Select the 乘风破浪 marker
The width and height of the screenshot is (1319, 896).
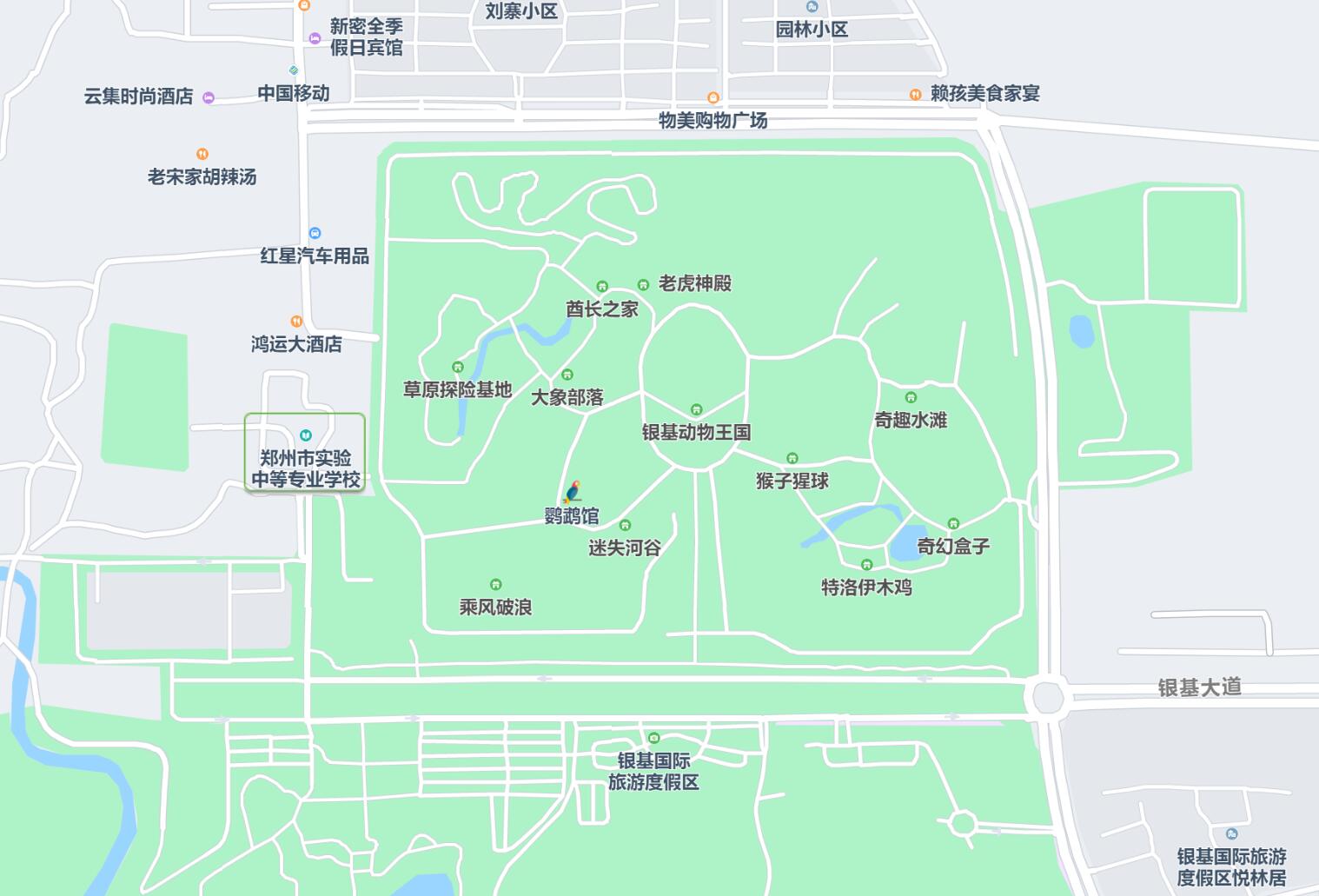[495, 585]
